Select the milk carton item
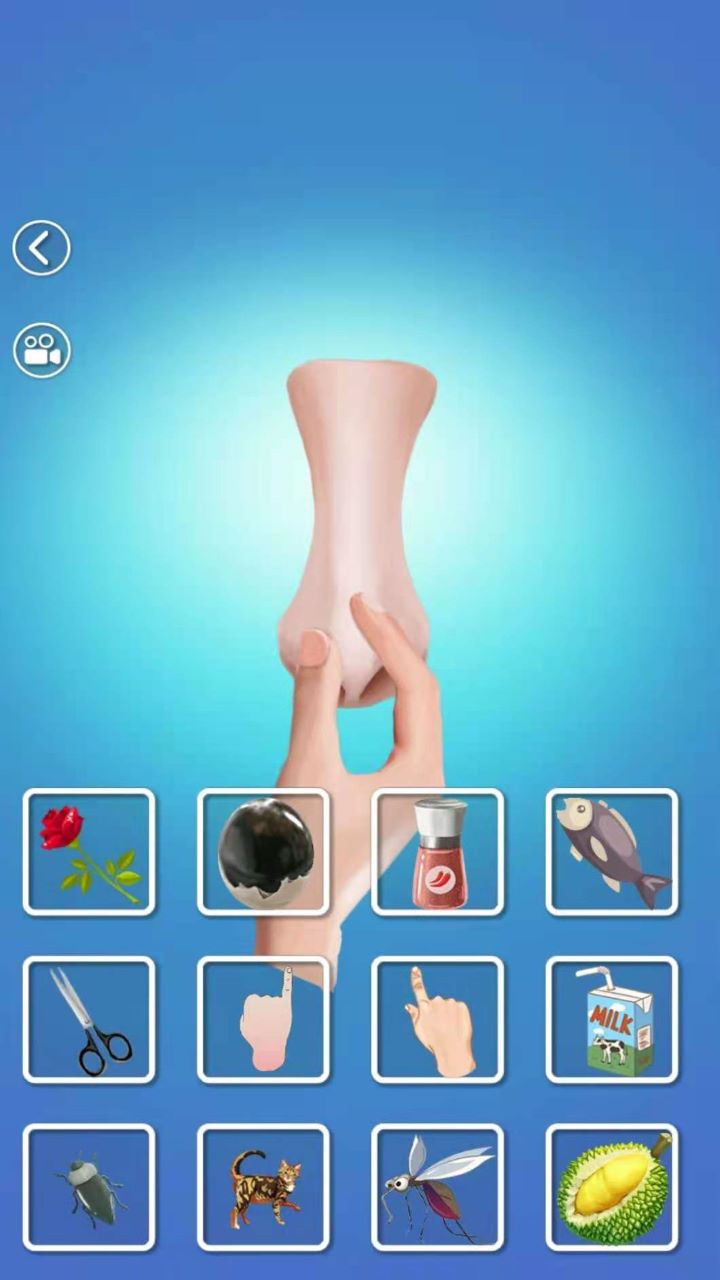Viewport: 720px width, 1280px height. coord(612,1020)
